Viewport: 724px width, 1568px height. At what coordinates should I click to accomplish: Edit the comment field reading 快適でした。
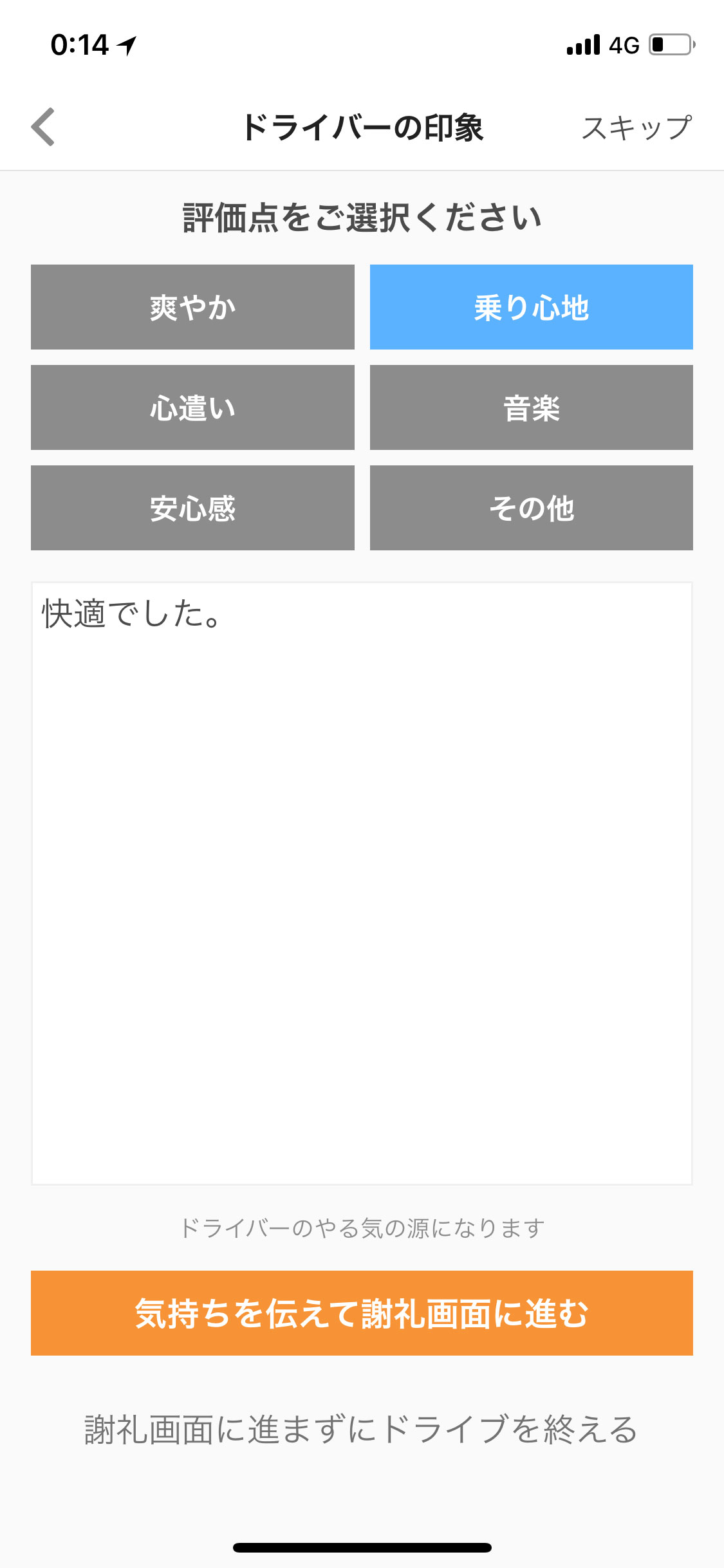(362, 883)
